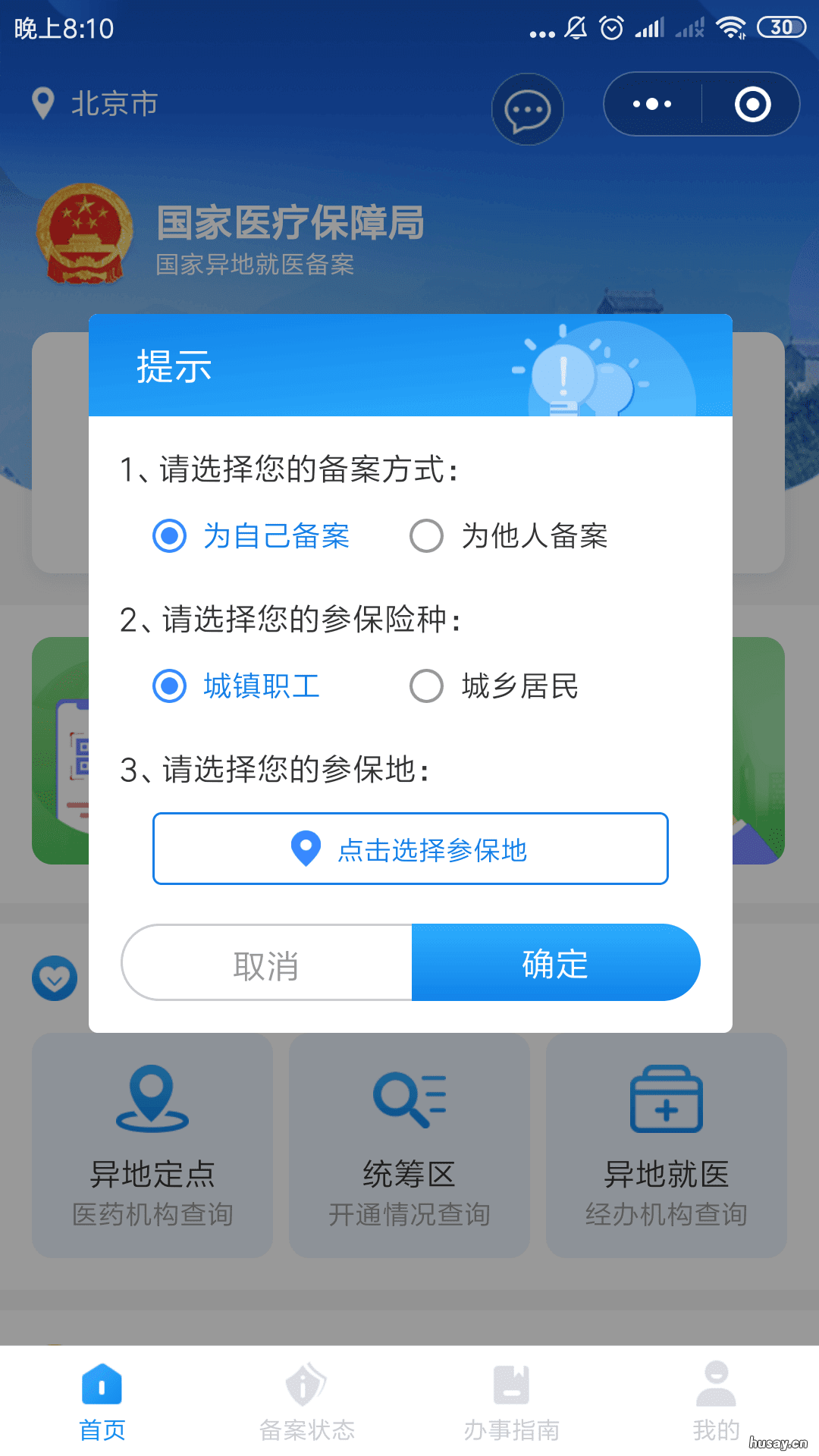Viewport: 819px width, 1456px height.
Task: Open the 办事指南 guide icon
Action: (510, 1384)
